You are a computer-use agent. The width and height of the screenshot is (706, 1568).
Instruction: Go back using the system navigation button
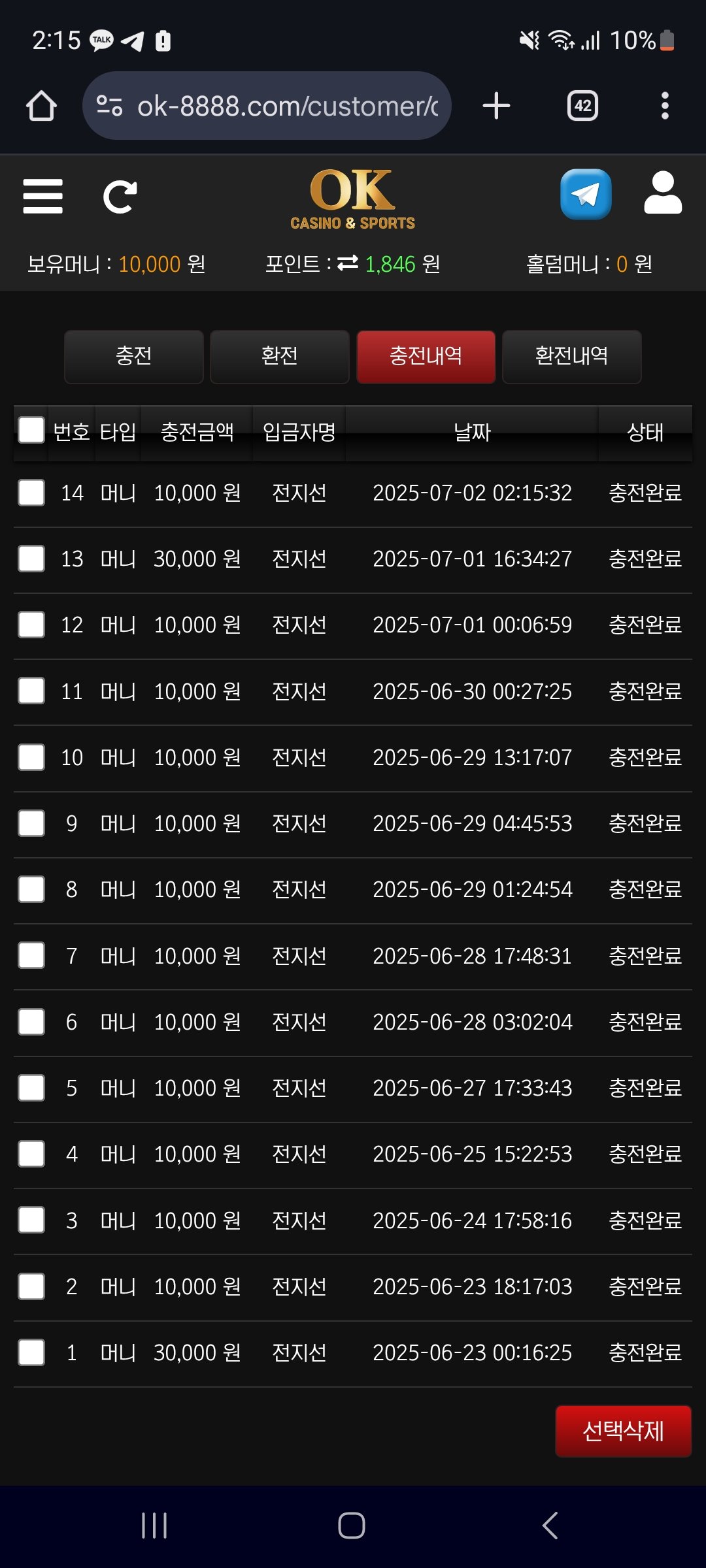coord(550,1526)
